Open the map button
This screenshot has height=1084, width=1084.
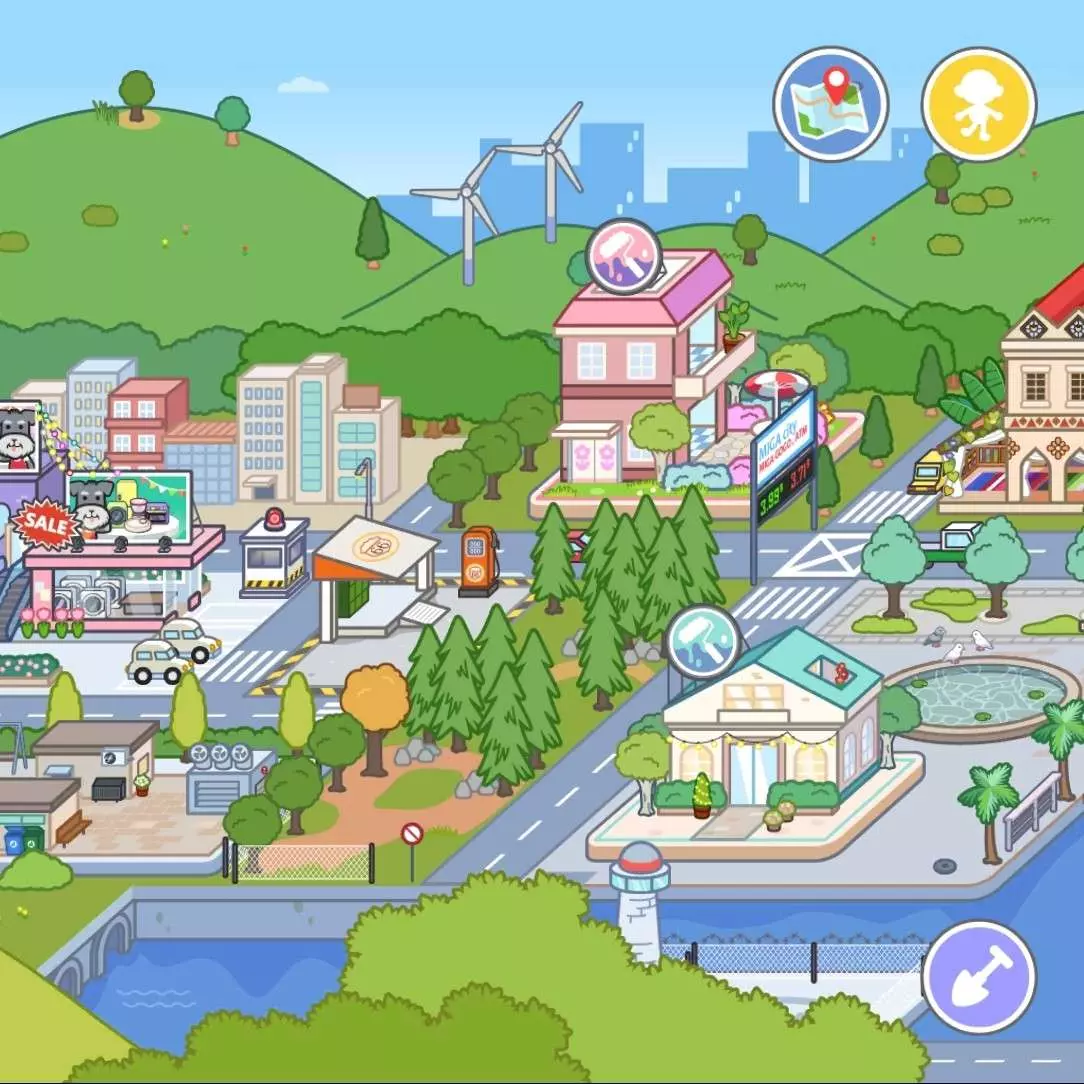[830, 104]
